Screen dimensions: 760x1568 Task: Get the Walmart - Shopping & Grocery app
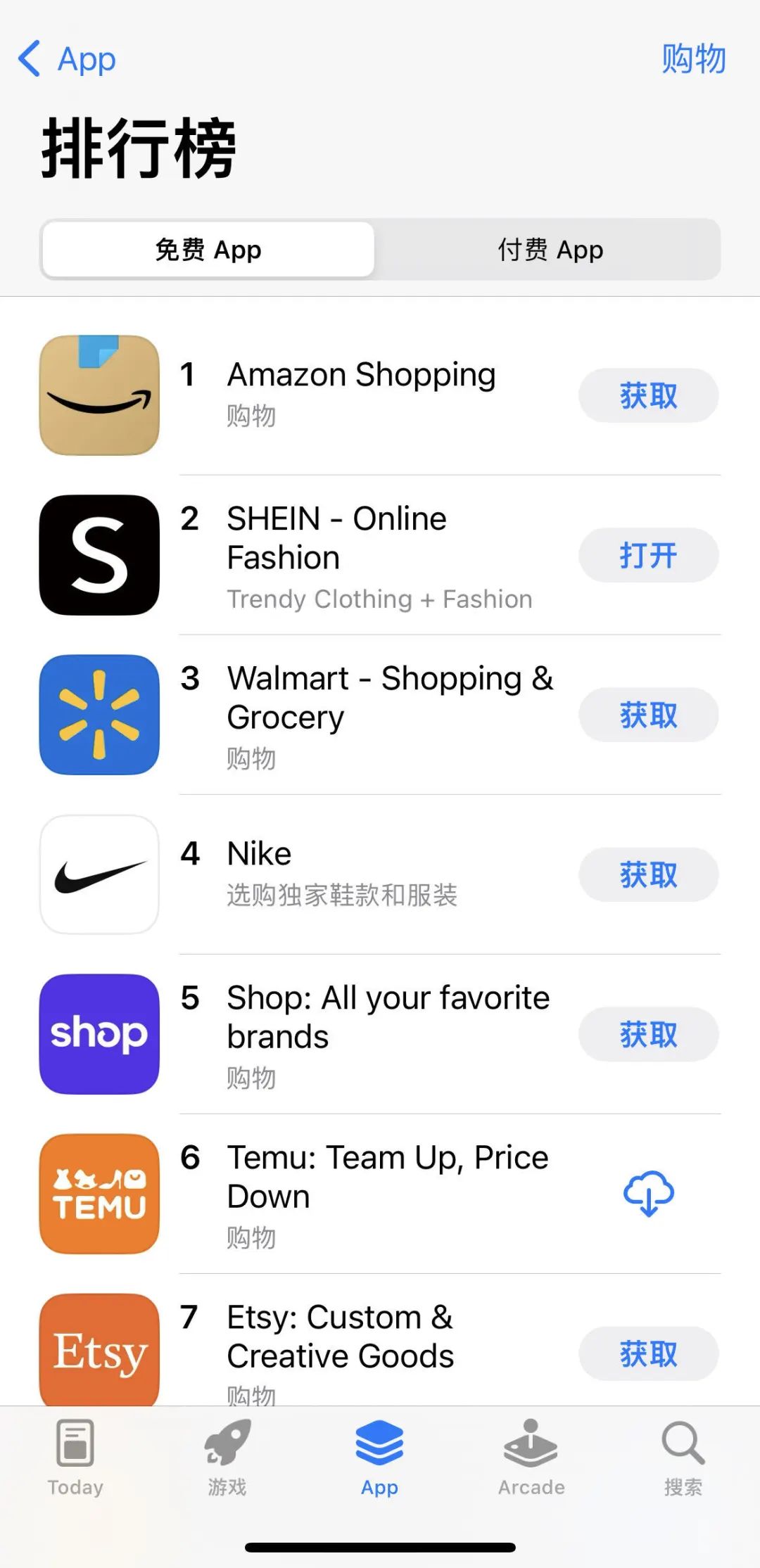coord(648,715)
